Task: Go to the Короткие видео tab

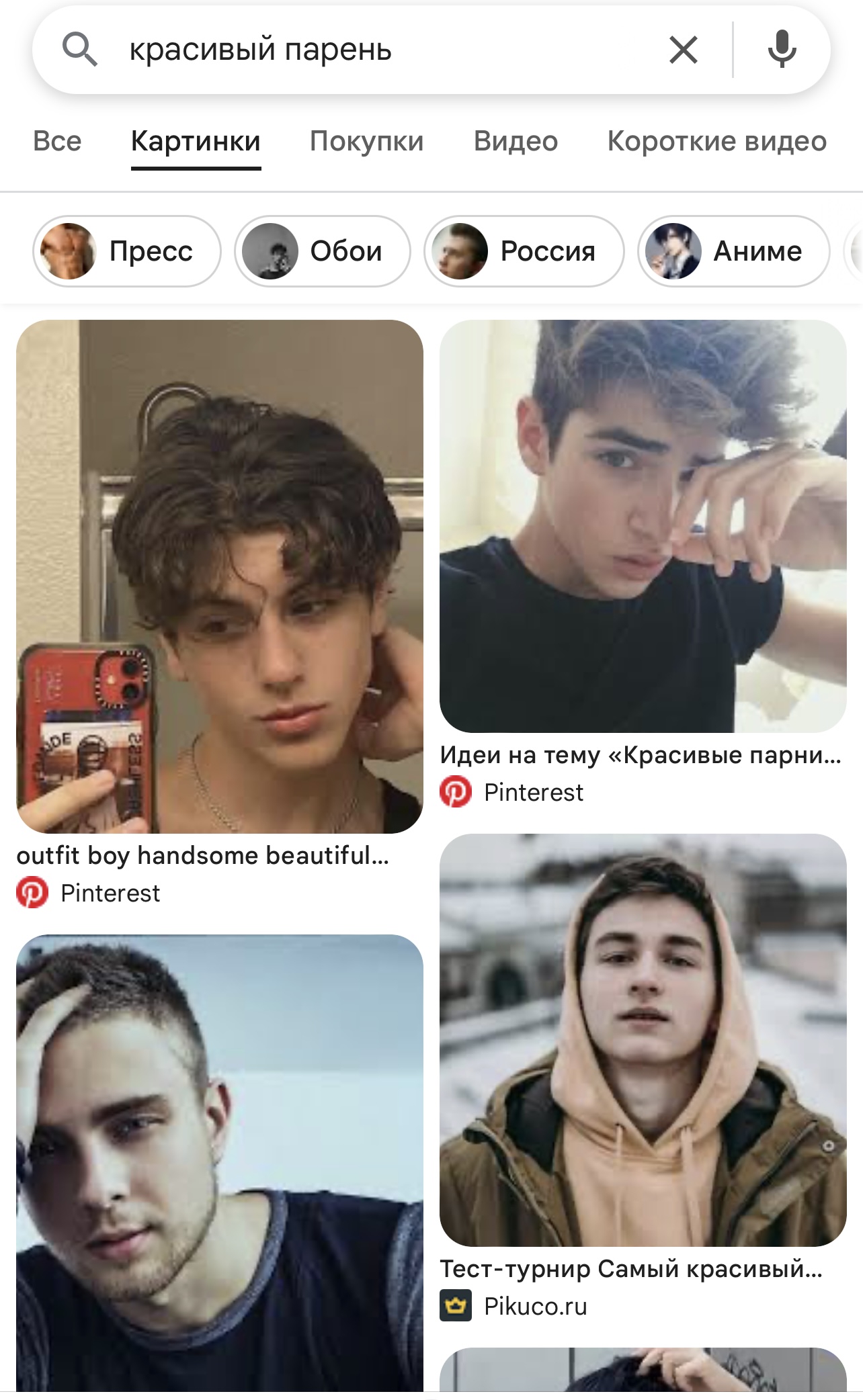Action: 716,141
